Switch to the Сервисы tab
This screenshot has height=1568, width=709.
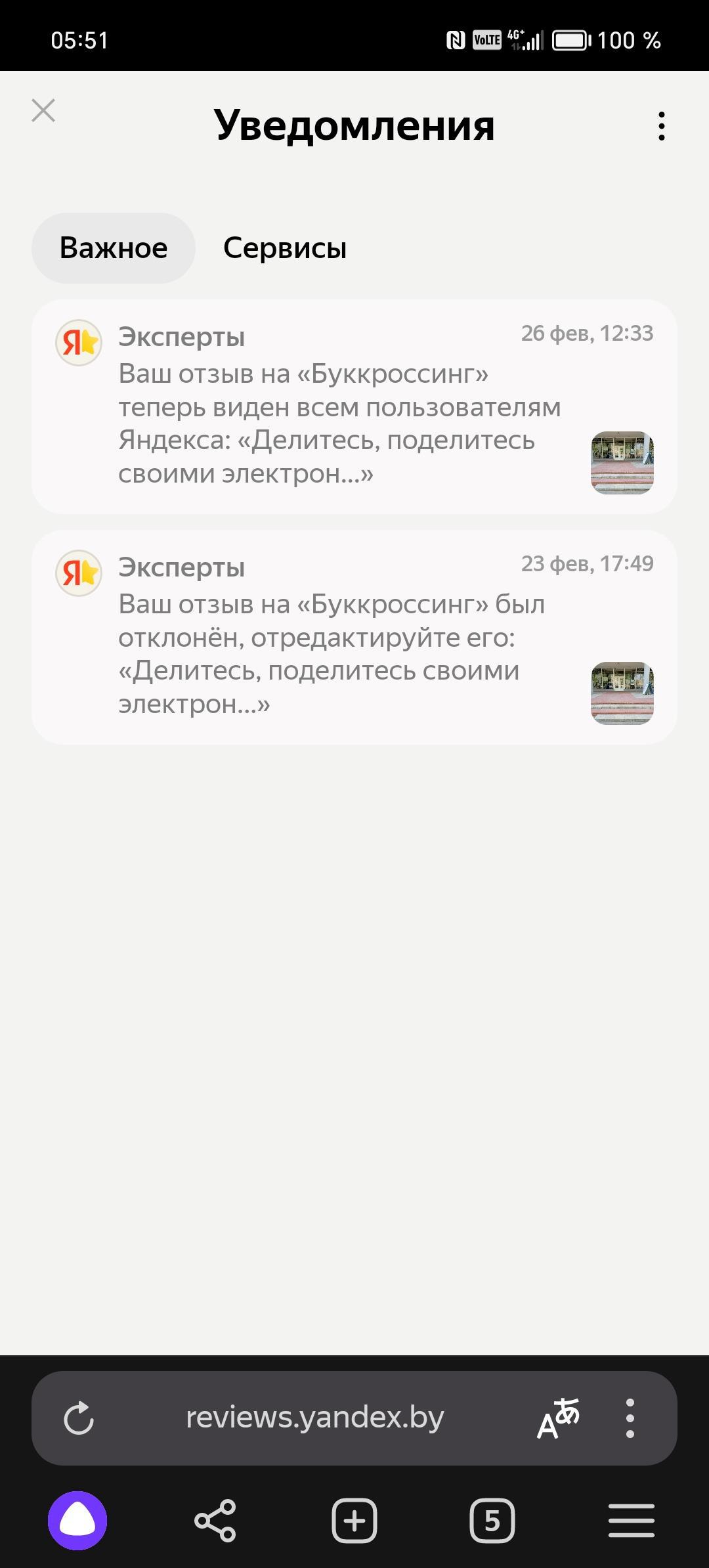285,248
